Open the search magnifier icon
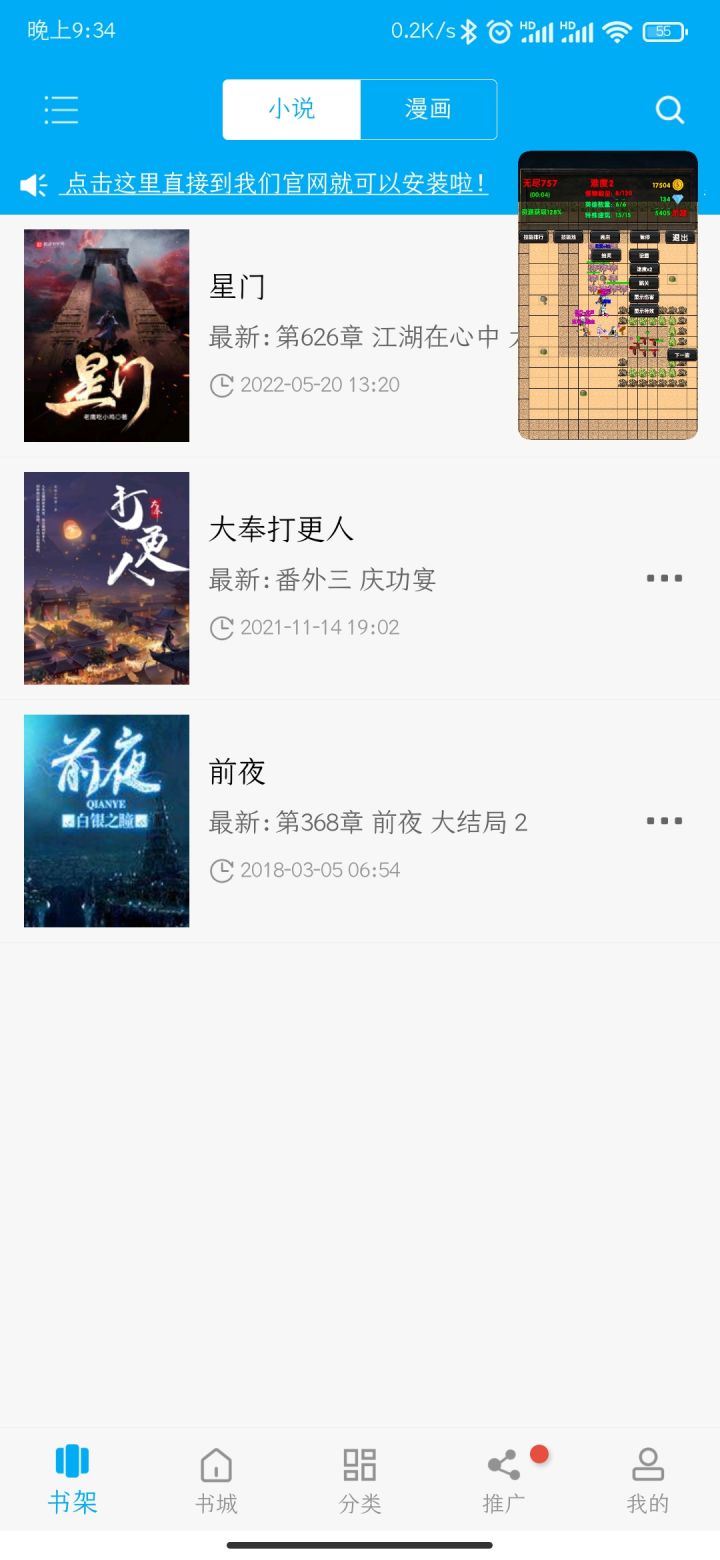The height and width of the screenshot is (1560, 720). pos(670,110)
